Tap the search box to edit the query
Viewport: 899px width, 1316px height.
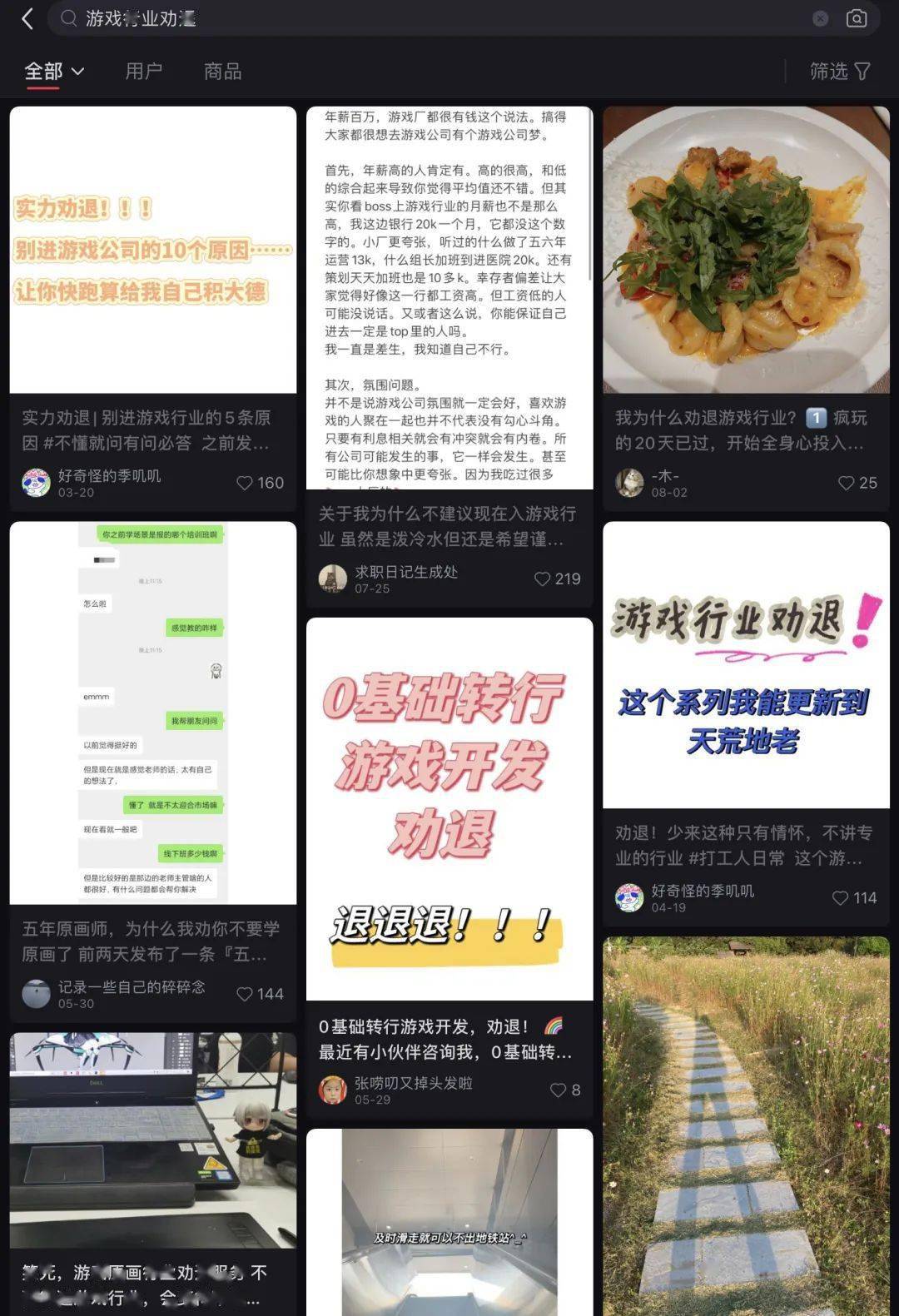(x=416, y=18)
